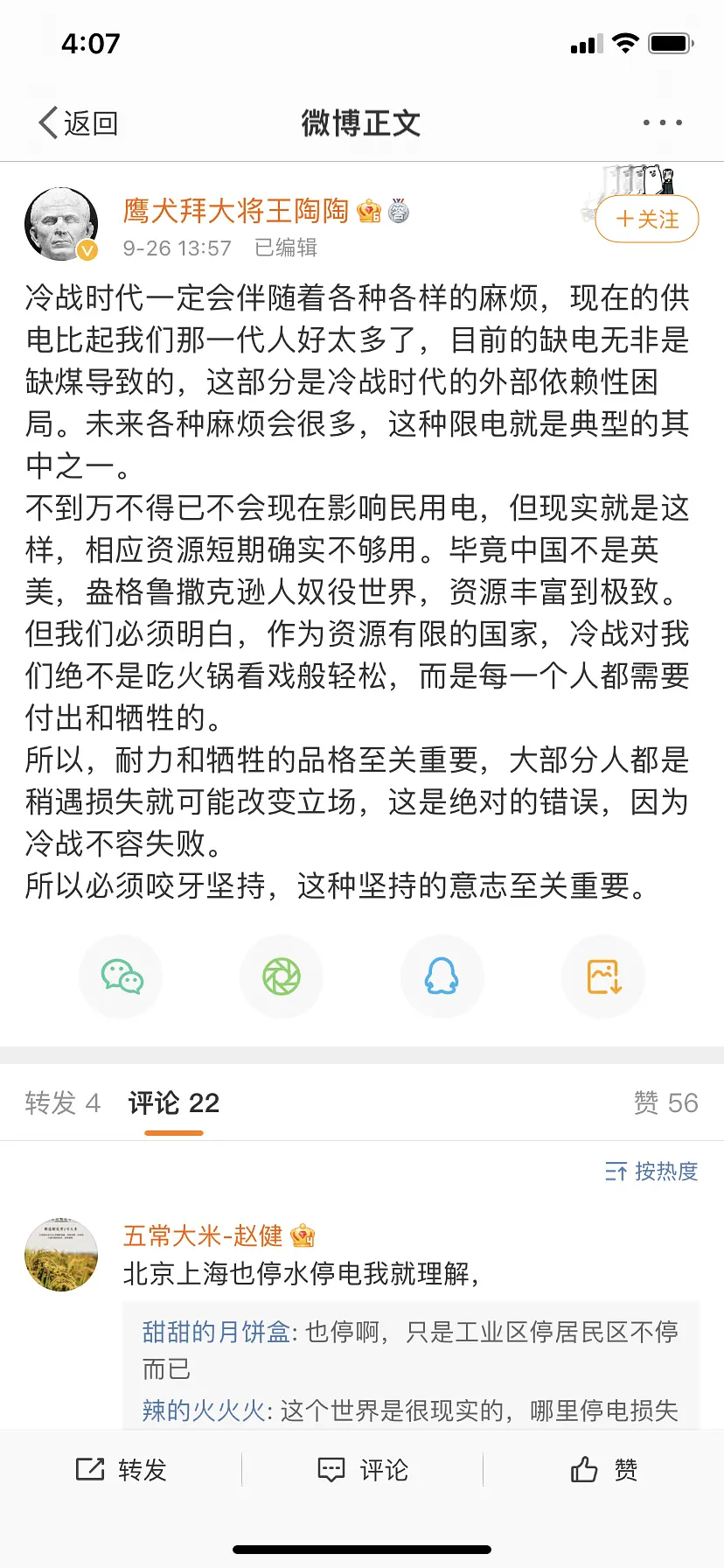Share post to WeChat Moments
Viewport: 724px width, 1568px height.
pyautogui.click(x=282, y=976)
